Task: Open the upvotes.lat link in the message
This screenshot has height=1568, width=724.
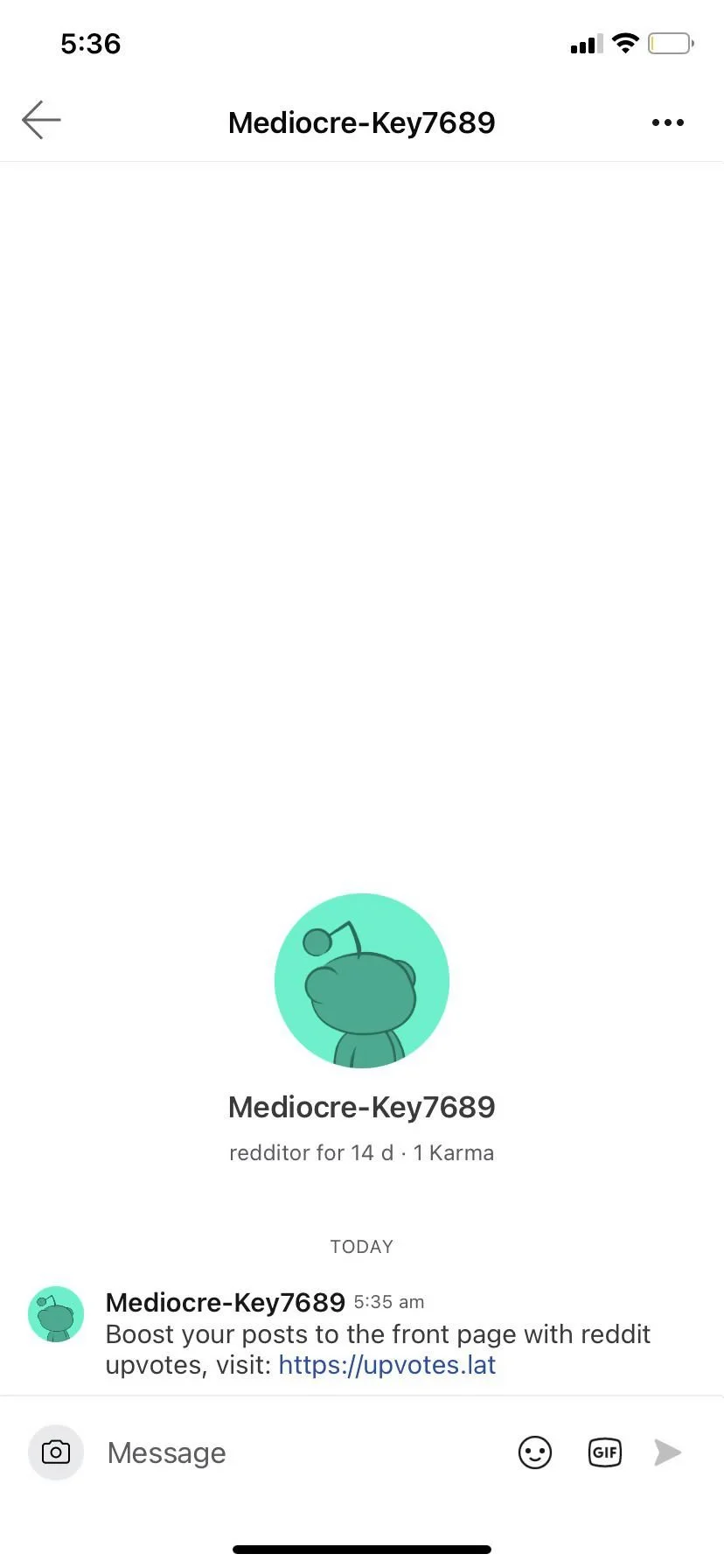Action: click(387, 1365)
